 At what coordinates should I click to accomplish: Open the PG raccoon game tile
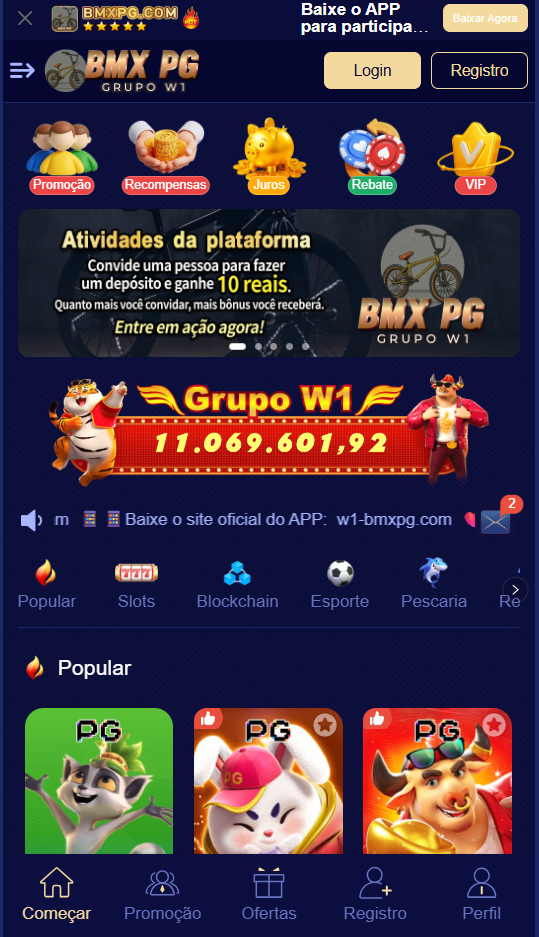click(99, 781)
